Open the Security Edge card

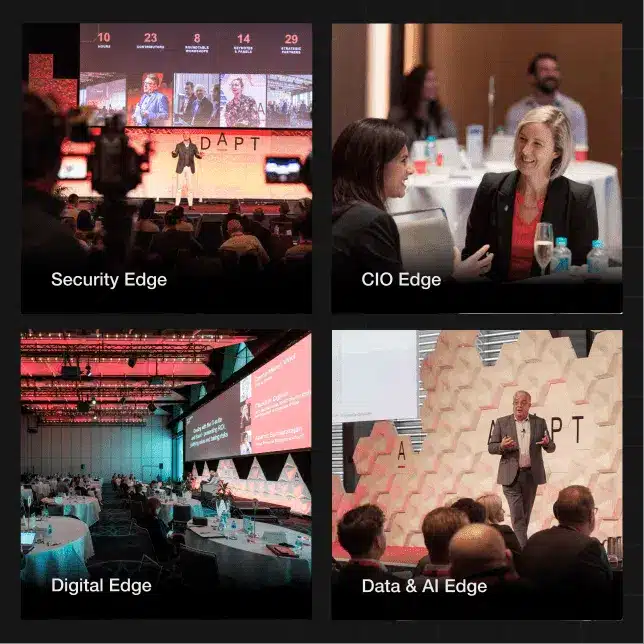point(166,168)
